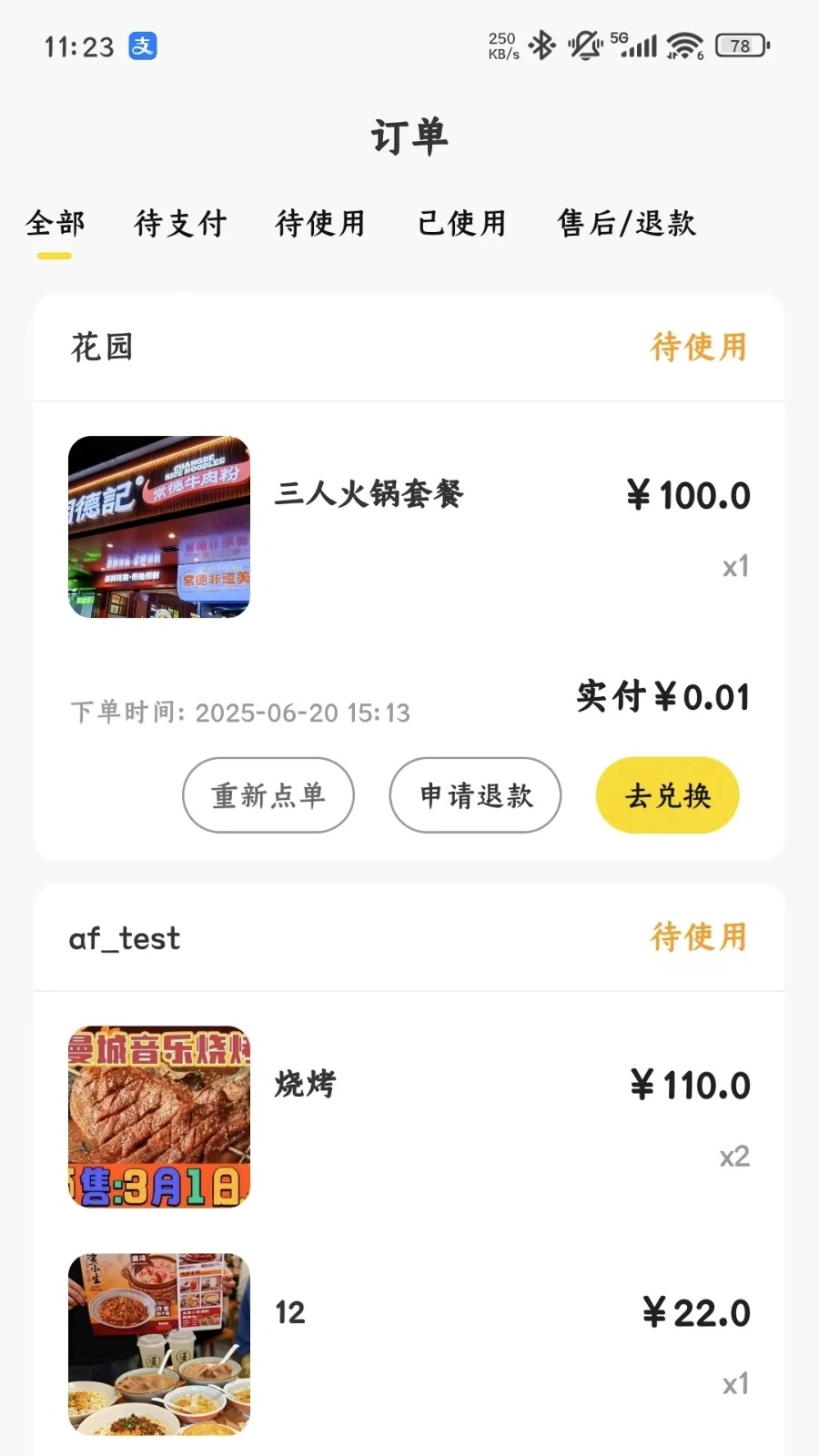819x1456 pixels.
Task: Open the 待使用 status on the 花园 order
Action: click(x=699, y=348)
